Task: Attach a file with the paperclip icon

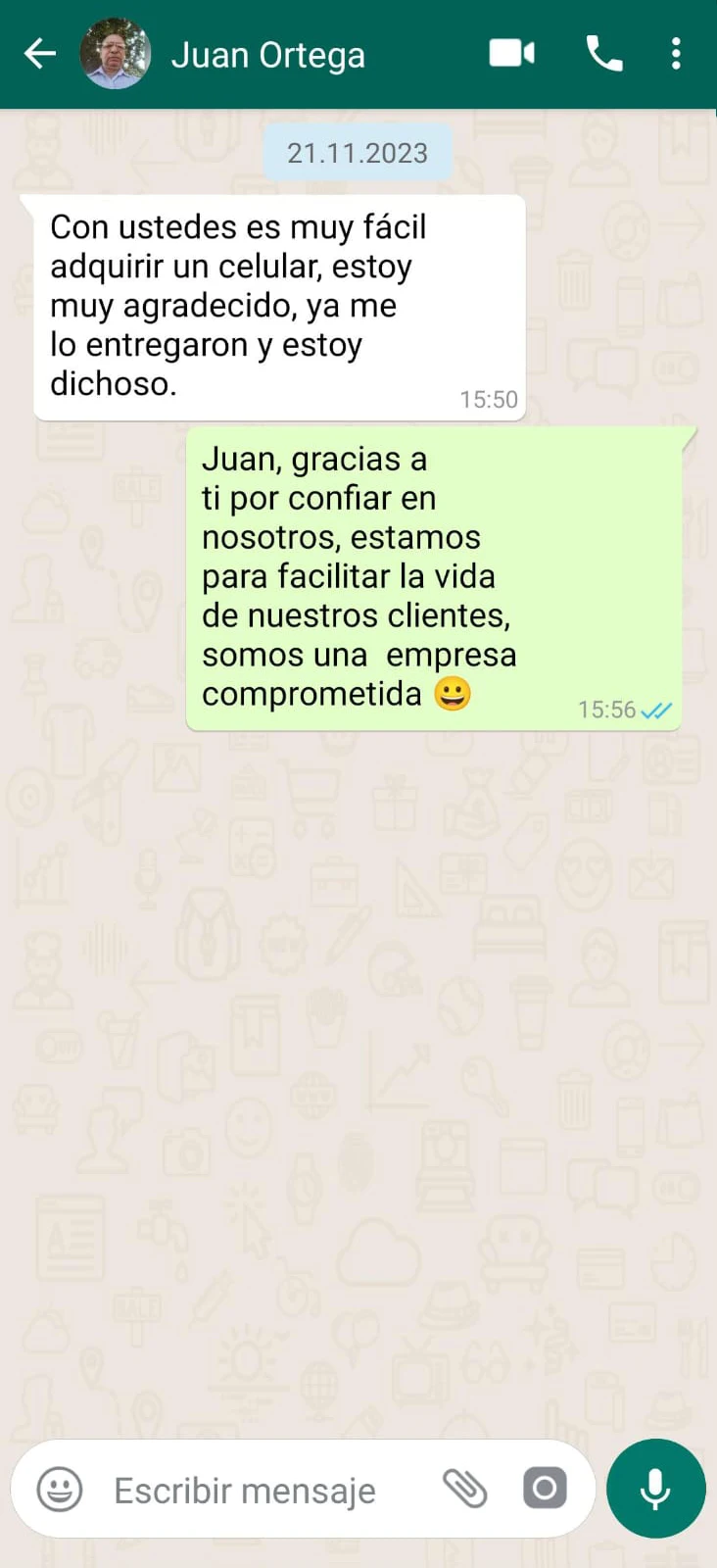Action: pyautogui.click(x=464, y=1489)
